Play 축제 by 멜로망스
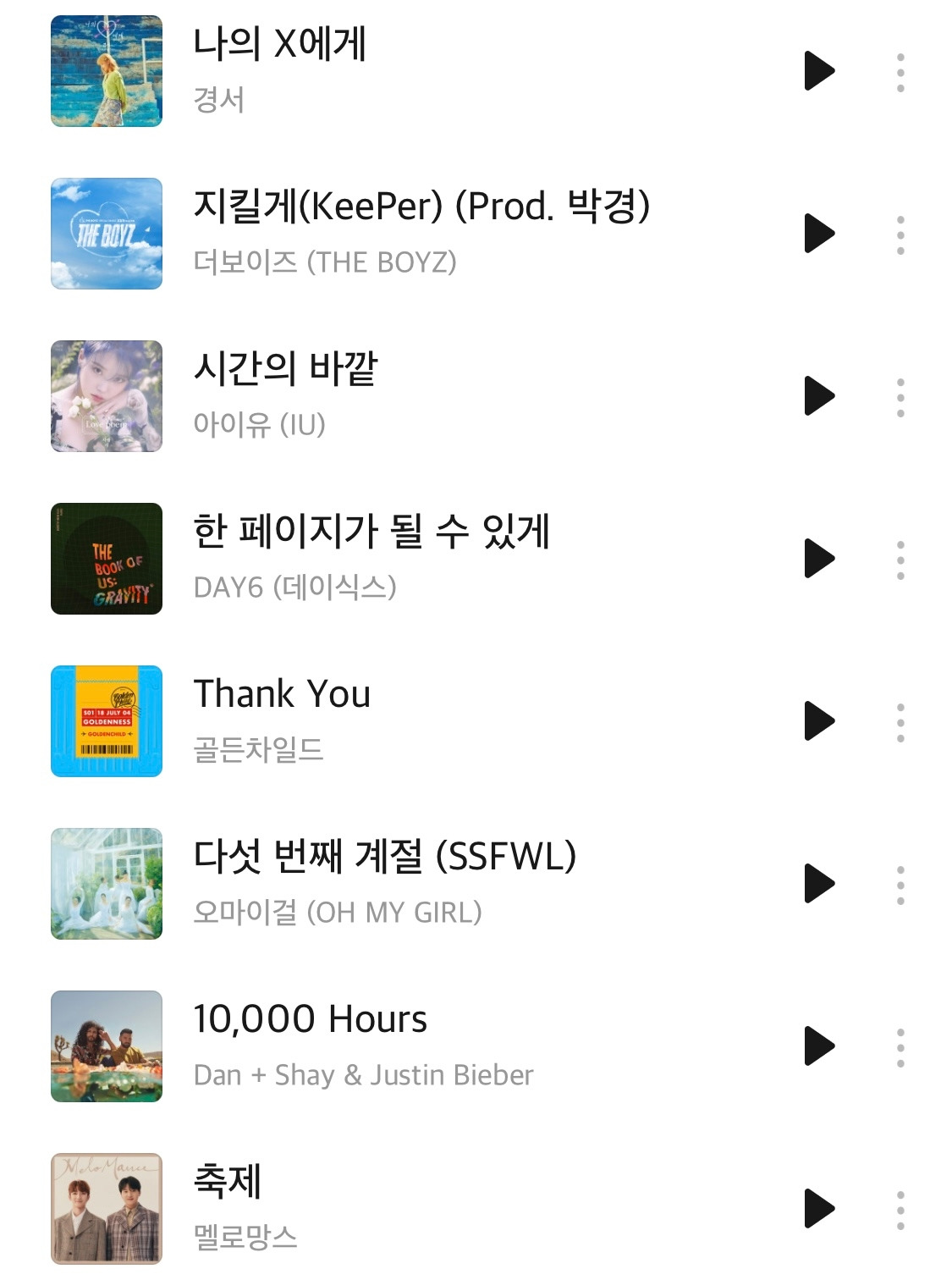 tap(818, 1209)
